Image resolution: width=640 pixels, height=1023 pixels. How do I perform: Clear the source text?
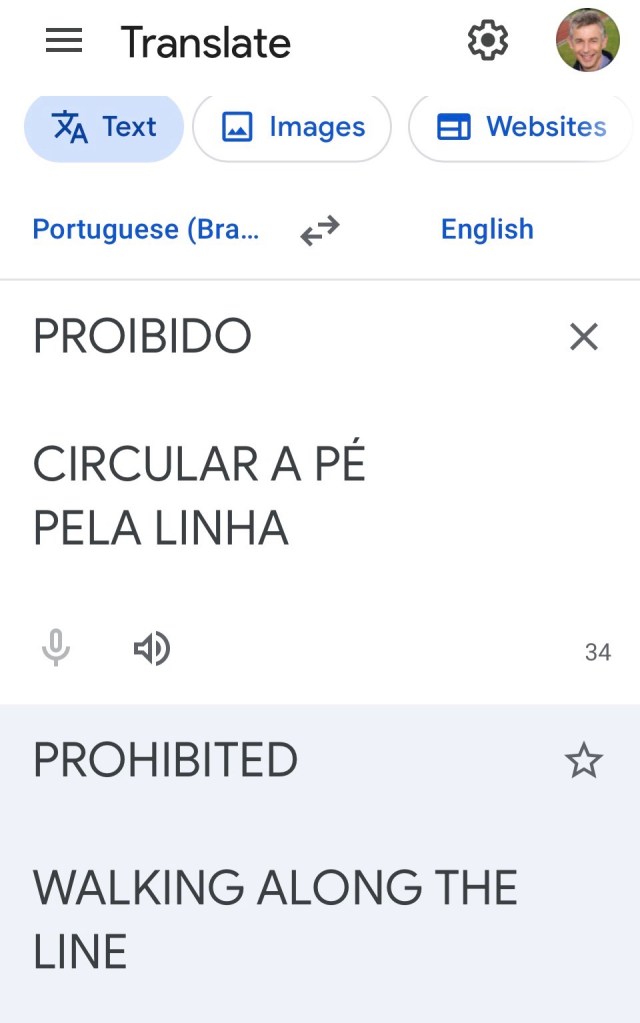coord(583,337)
